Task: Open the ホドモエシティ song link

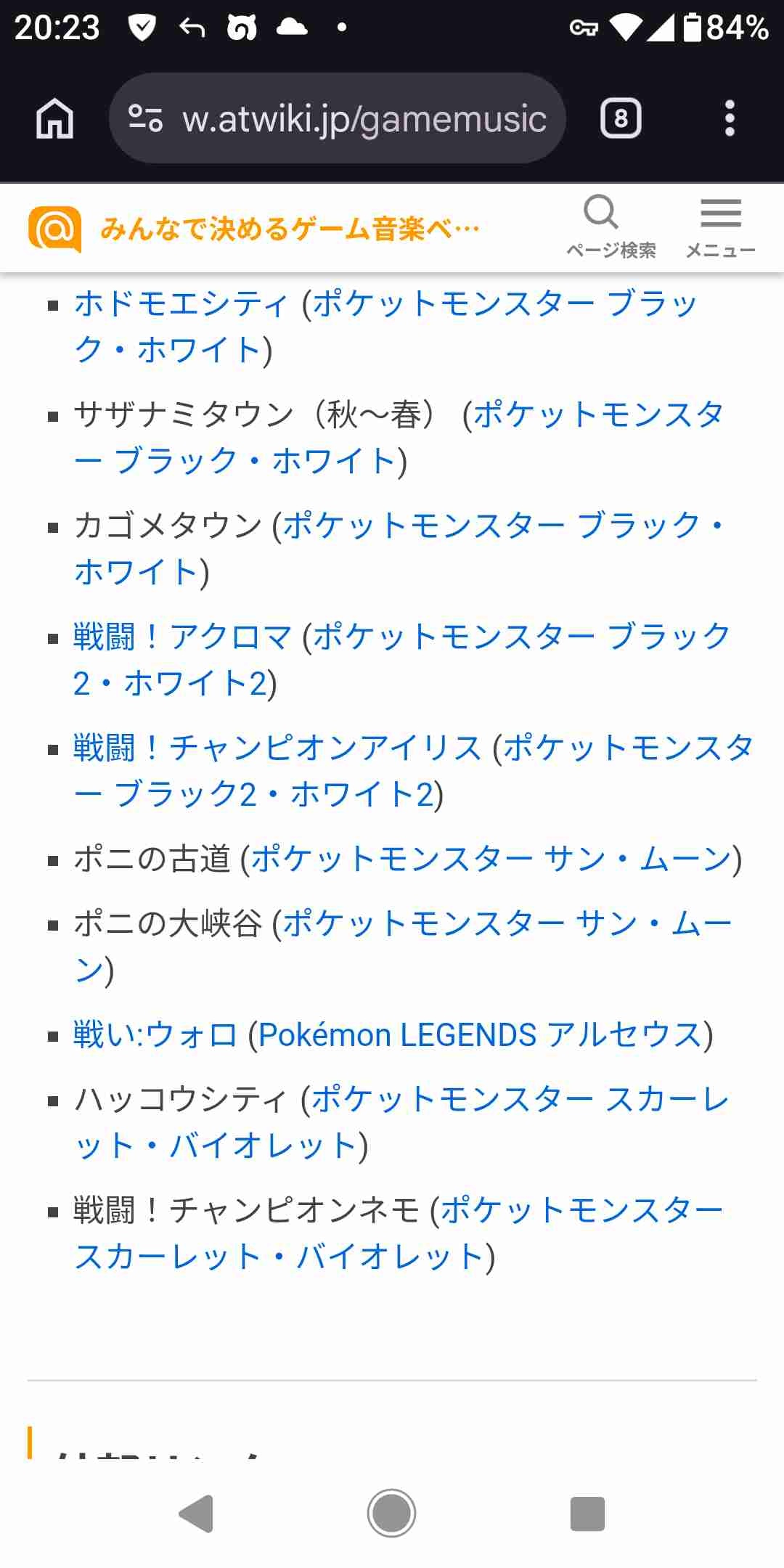Action: pos(181,304)
